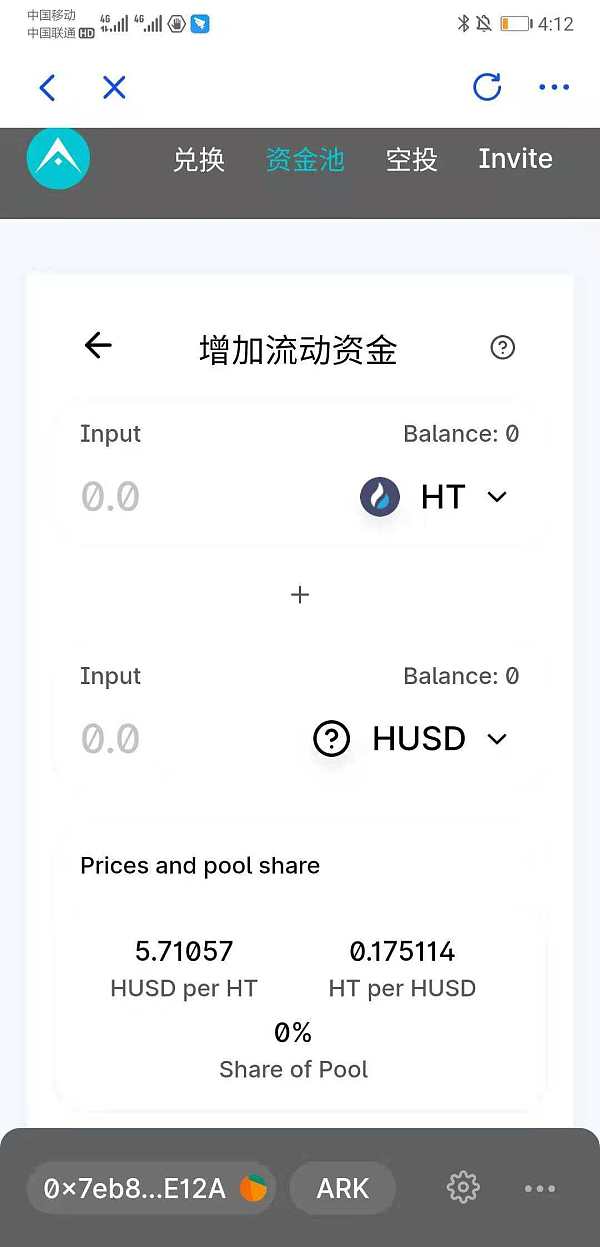The image size is (600, 1247).
Task: Go back in the browser
Action: (47, 88)
